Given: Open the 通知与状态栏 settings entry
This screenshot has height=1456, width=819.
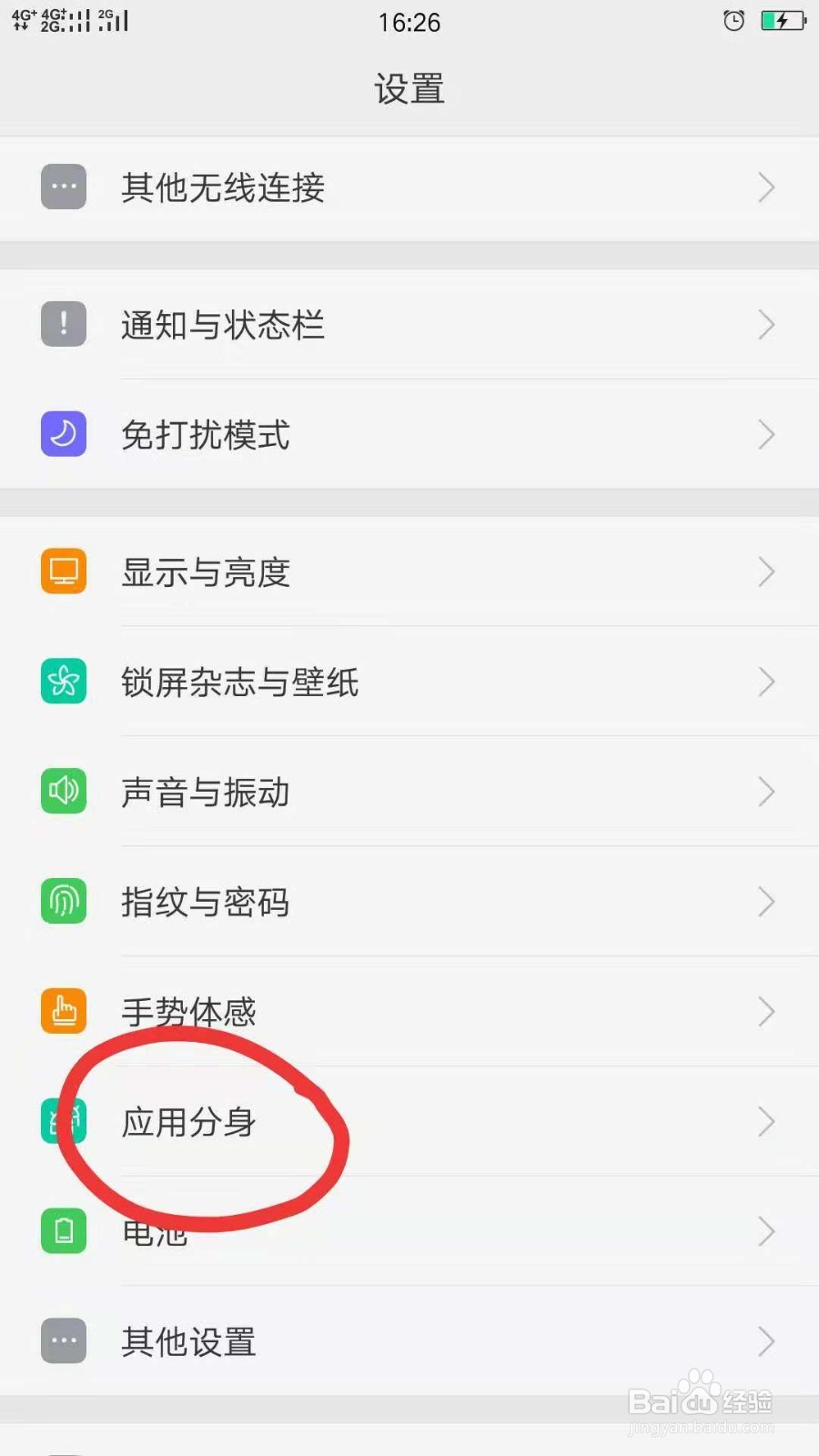Looking at the screenshot, I should point(409,324).
